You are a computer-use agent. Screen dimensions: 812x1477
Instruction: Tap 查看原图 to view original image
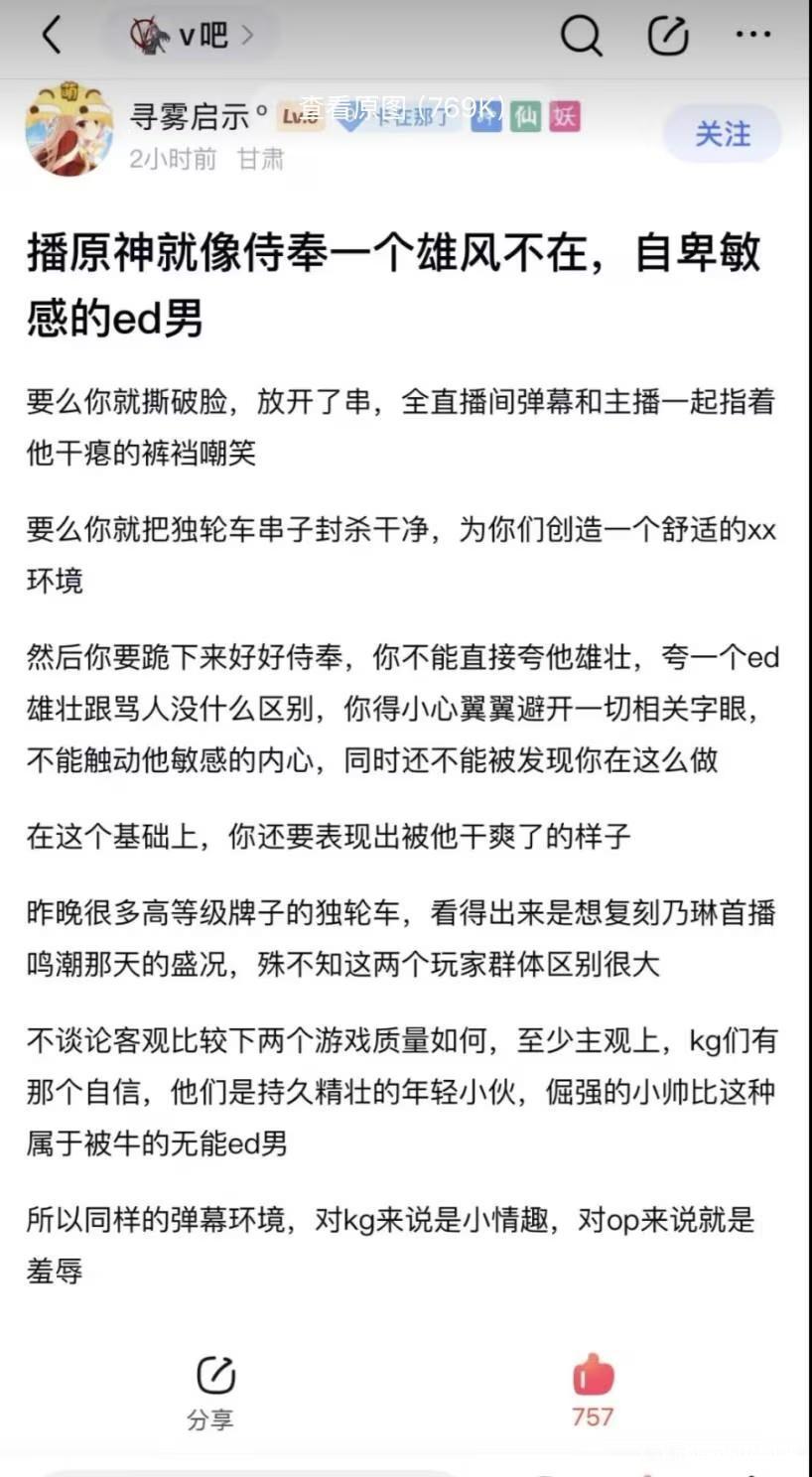(401, 107)
